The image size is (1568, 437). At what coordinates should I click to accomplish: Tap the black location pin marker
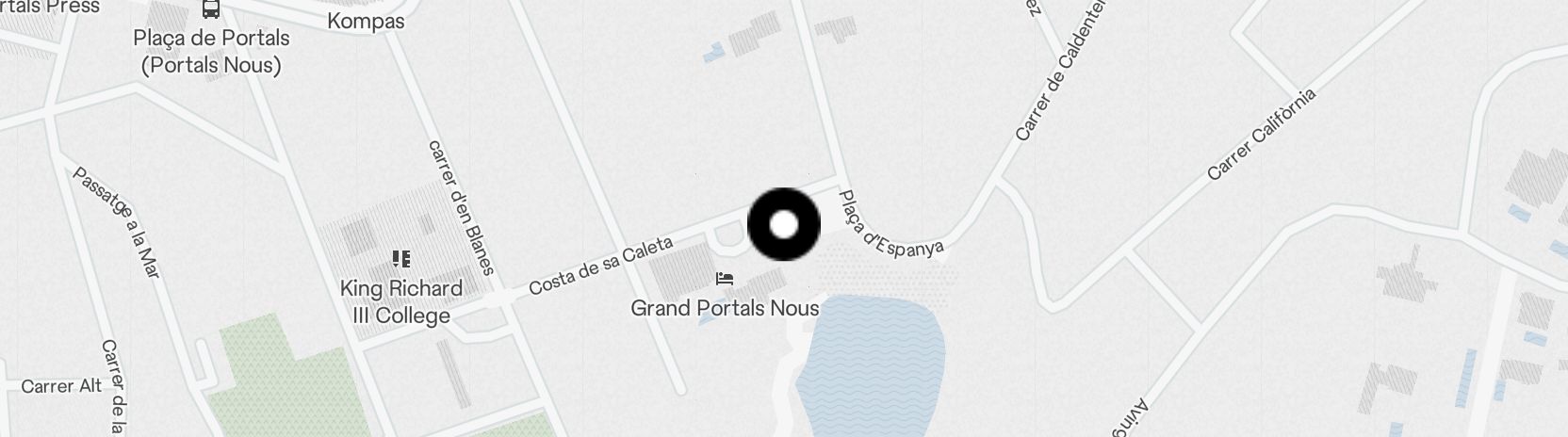[x=784, y=225]
